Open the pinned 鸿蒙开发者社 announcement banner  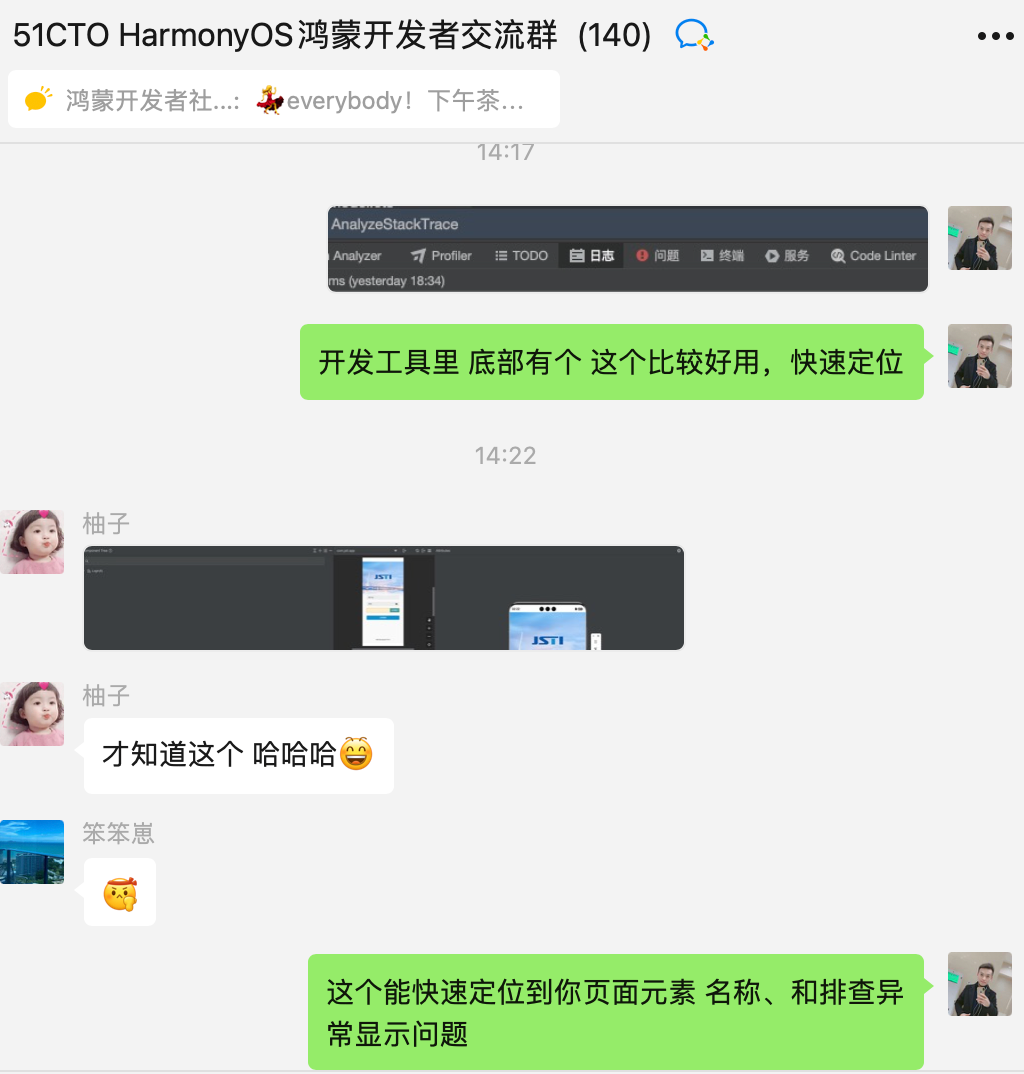284,100
